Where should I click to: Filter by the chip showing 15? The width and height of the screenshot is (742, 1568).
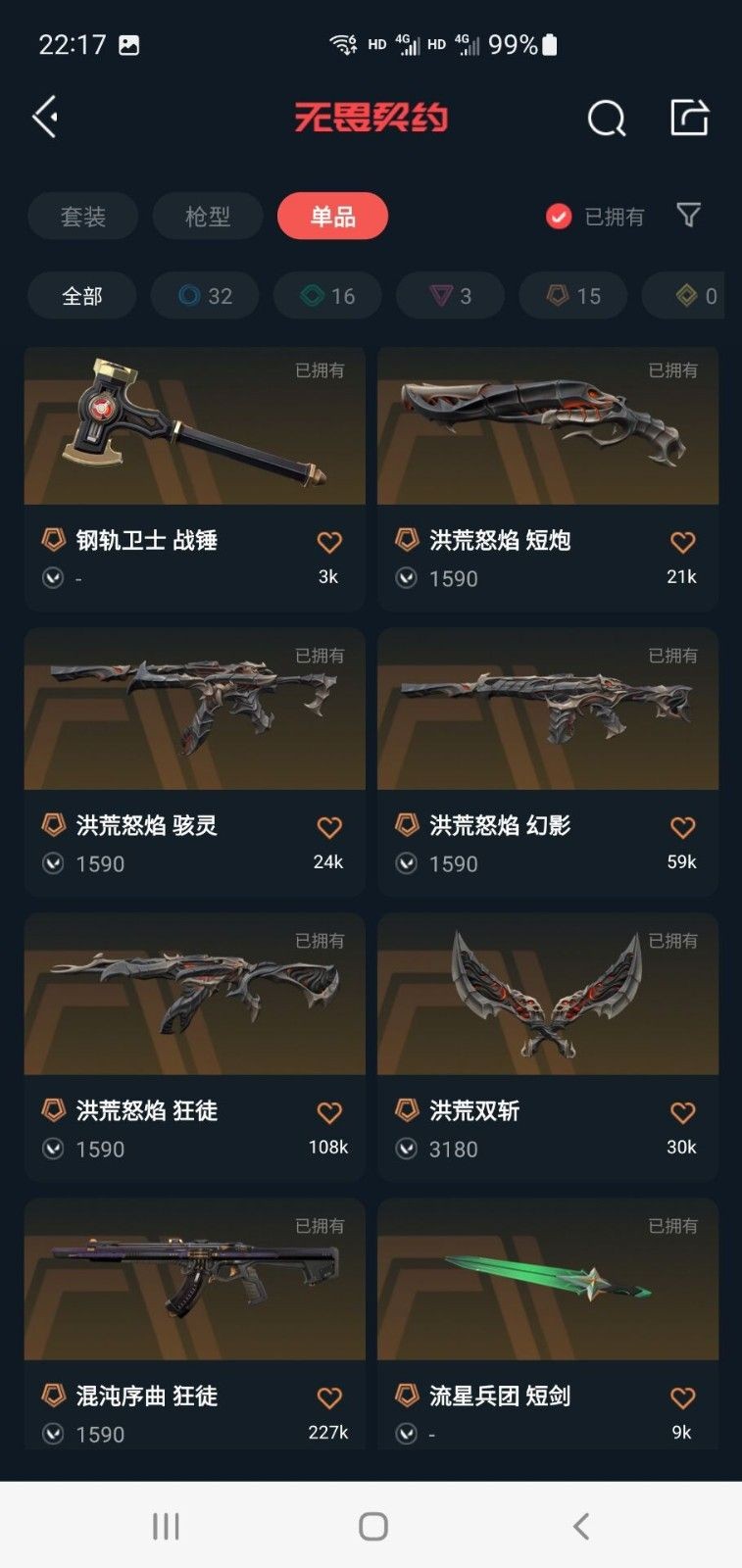point(573,296)
